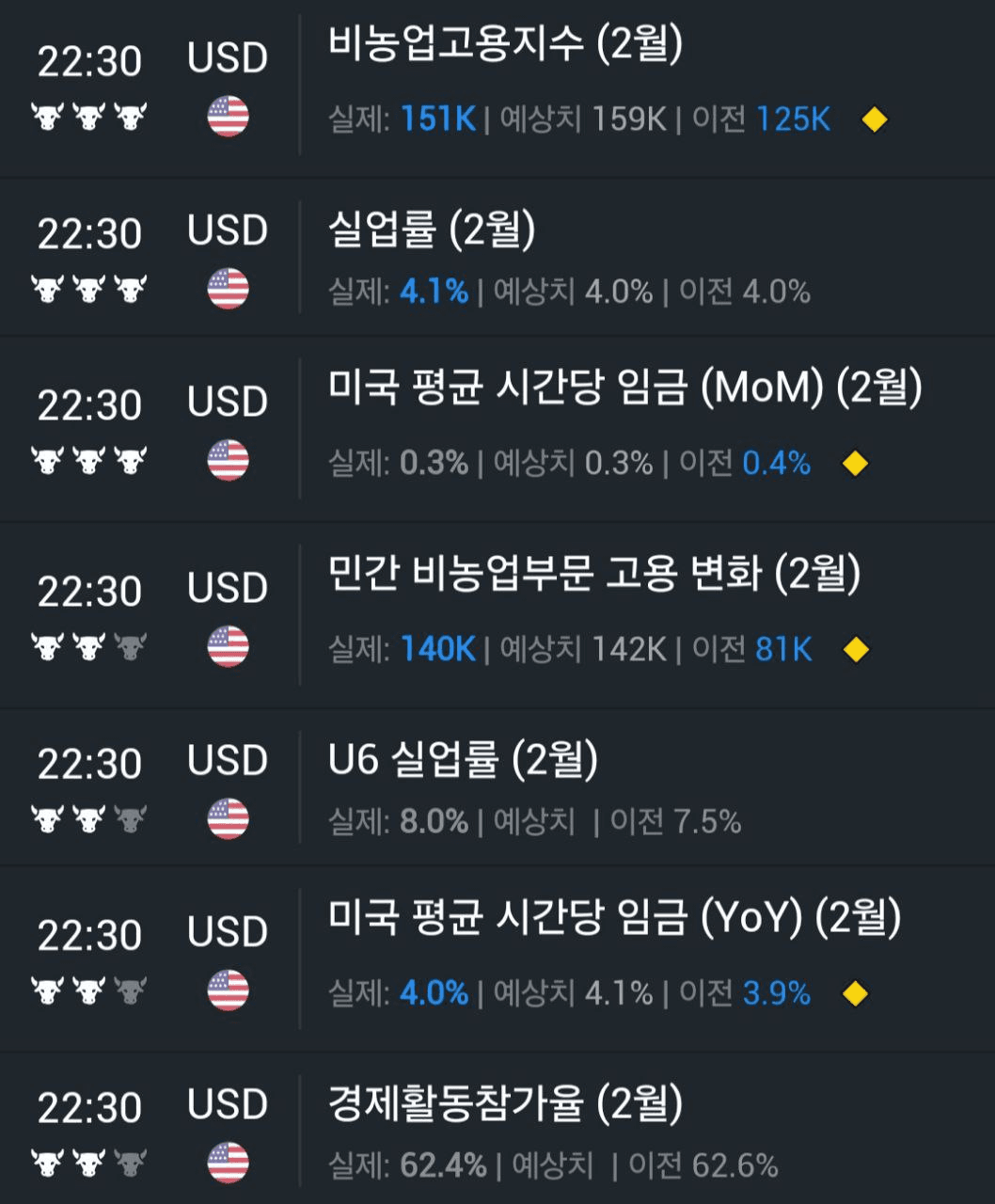Show details for 경제활동참가율 (2월)

coord(505,1103)
